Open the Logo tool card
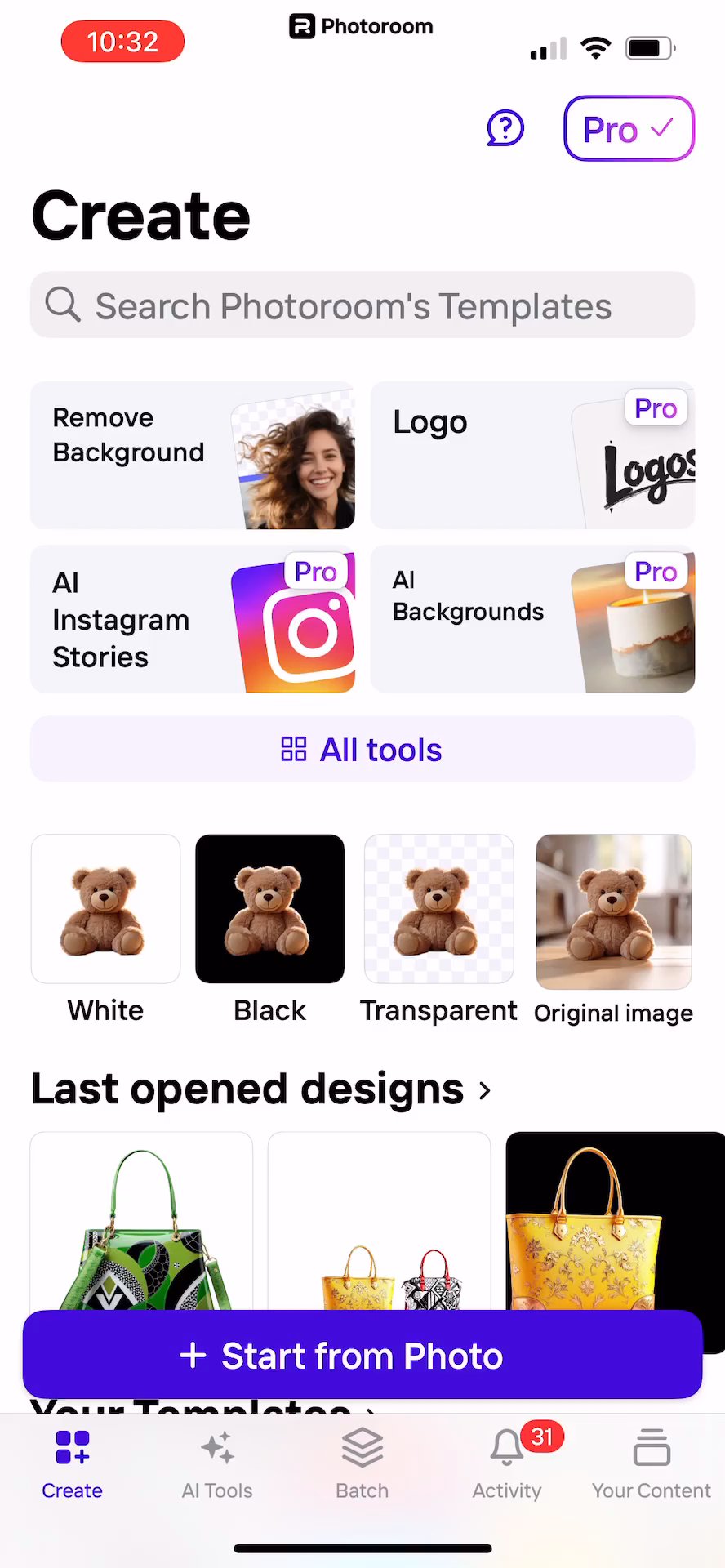Screen dimensions: 725x1568 pos(532,455)
